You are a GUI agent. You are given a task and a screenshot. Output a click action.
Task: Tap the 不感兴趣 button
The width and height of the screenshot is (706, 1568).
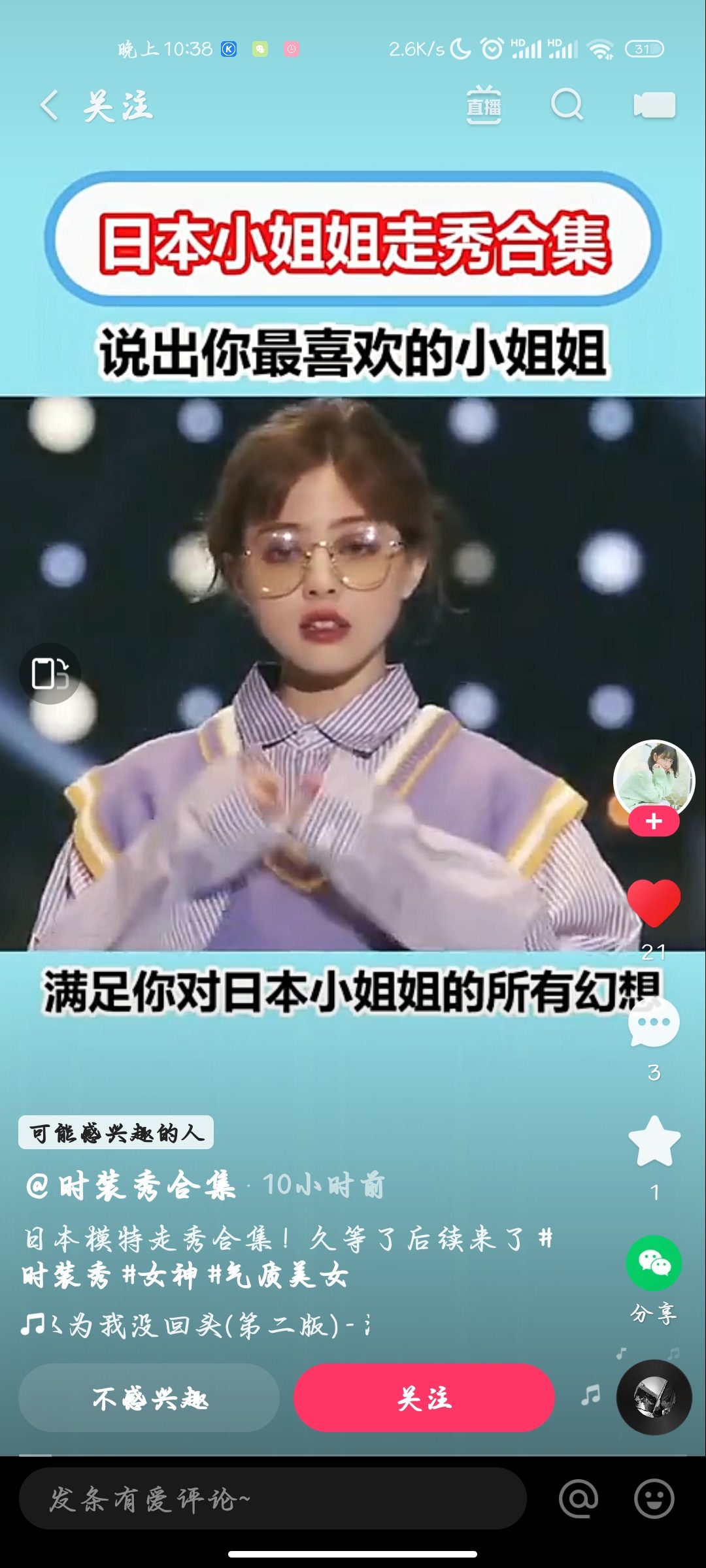click(x=149, y=1398)
